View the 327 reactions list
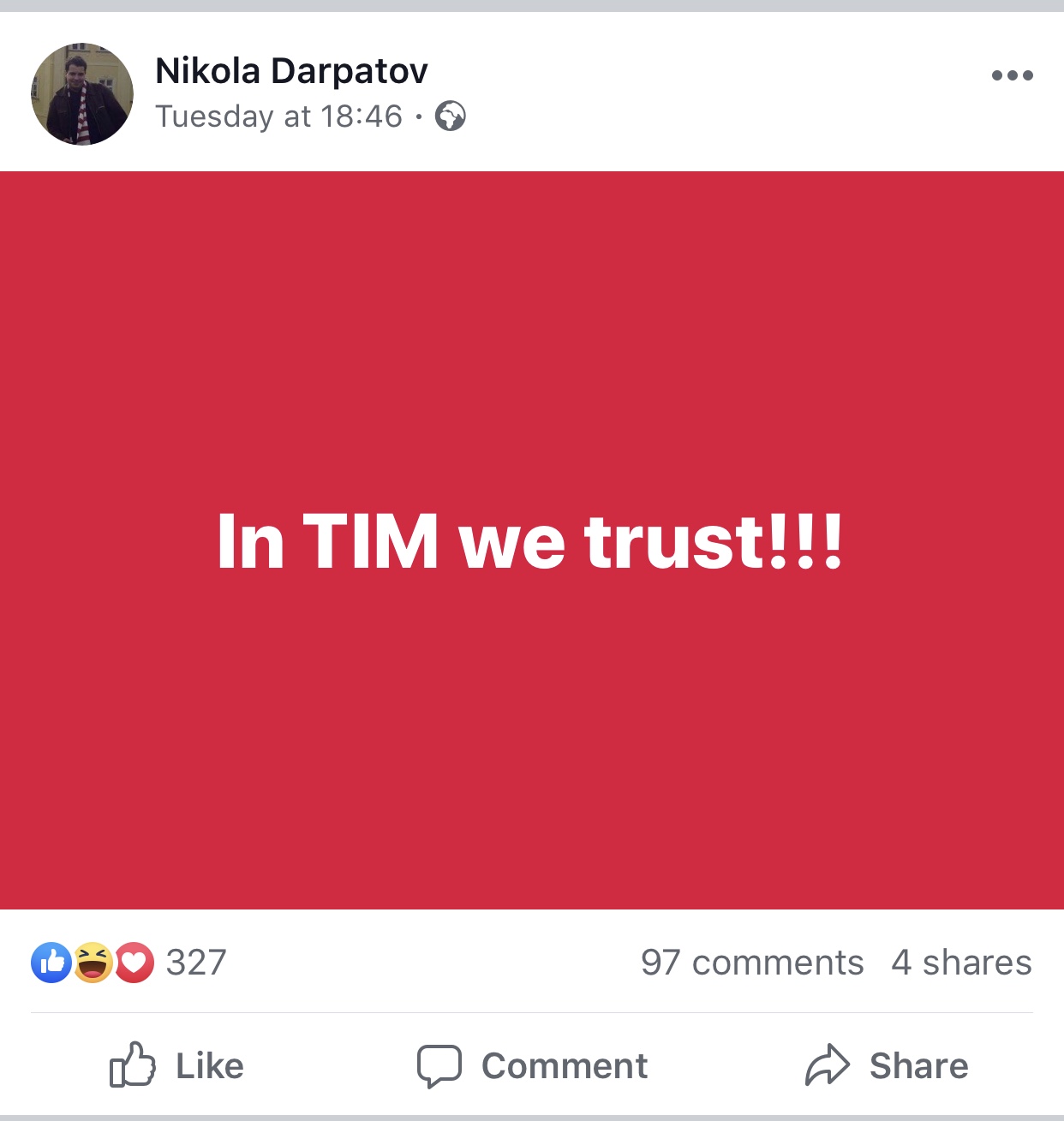1064x1121 pixels. 129,963
